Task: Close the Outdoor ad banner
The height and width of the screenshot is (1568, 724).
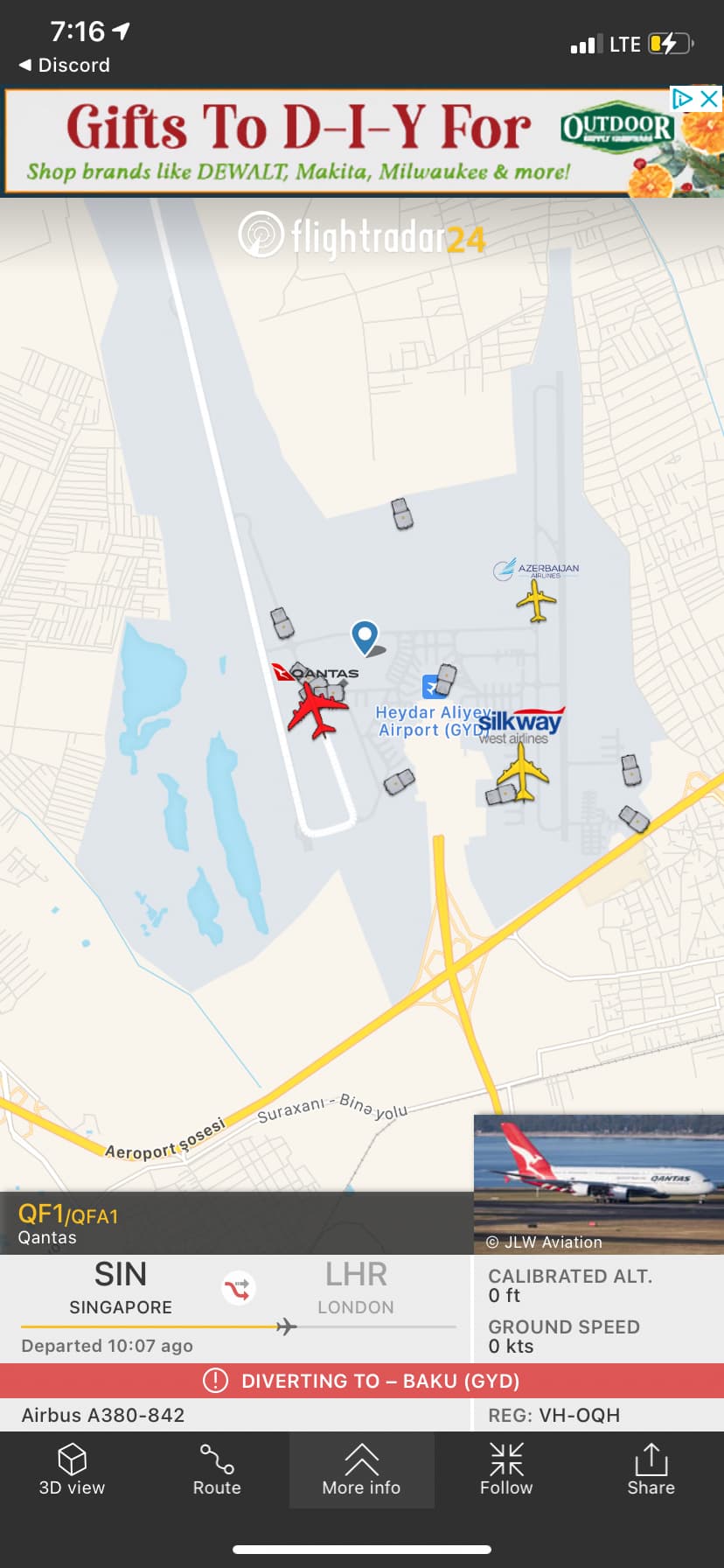Action: coord(710,99)
